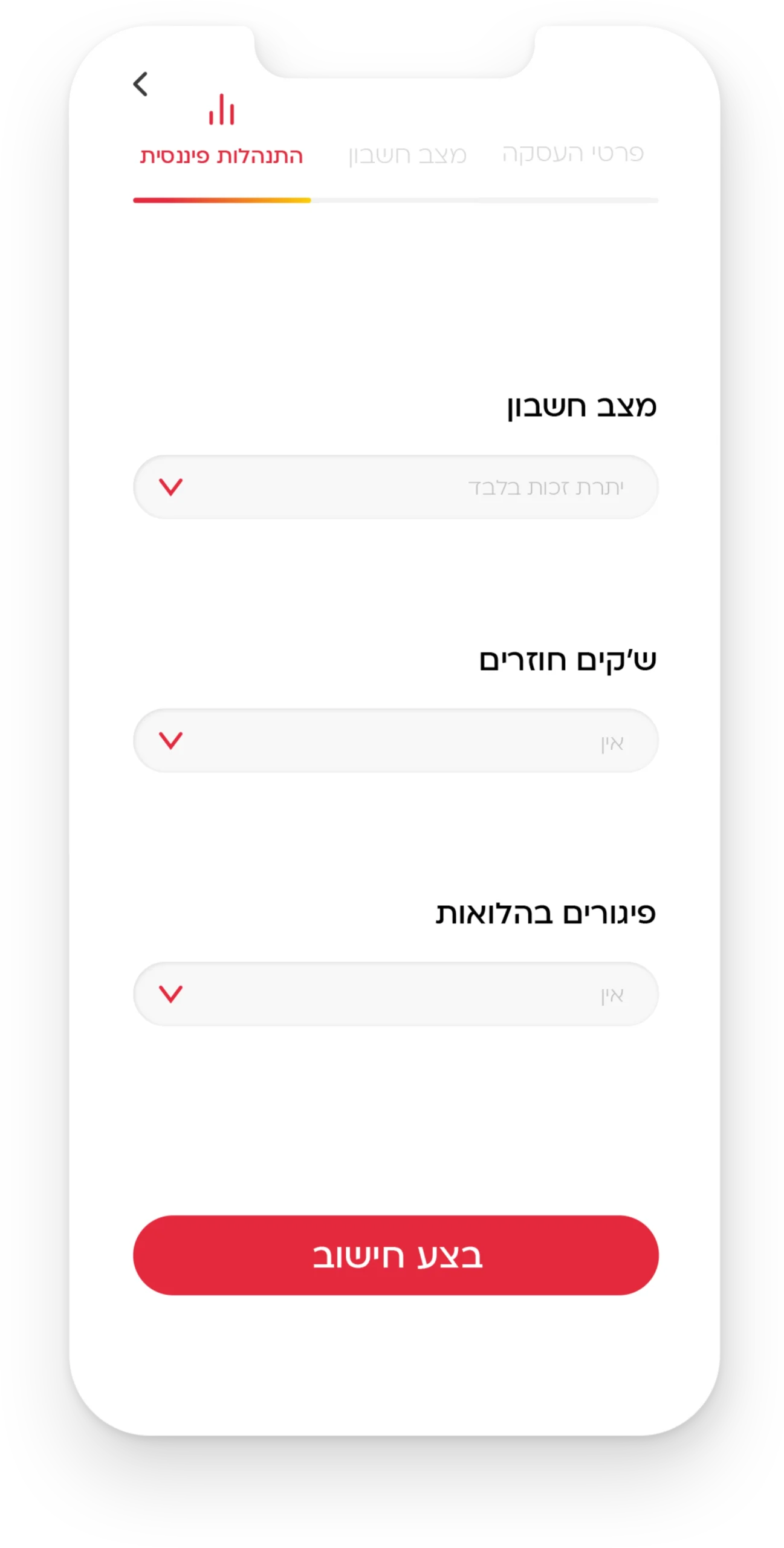Viewport: 784px width, 1548px height.
Task: Switch to the התנהלות פיננסית tab
Action: point(221,155)
